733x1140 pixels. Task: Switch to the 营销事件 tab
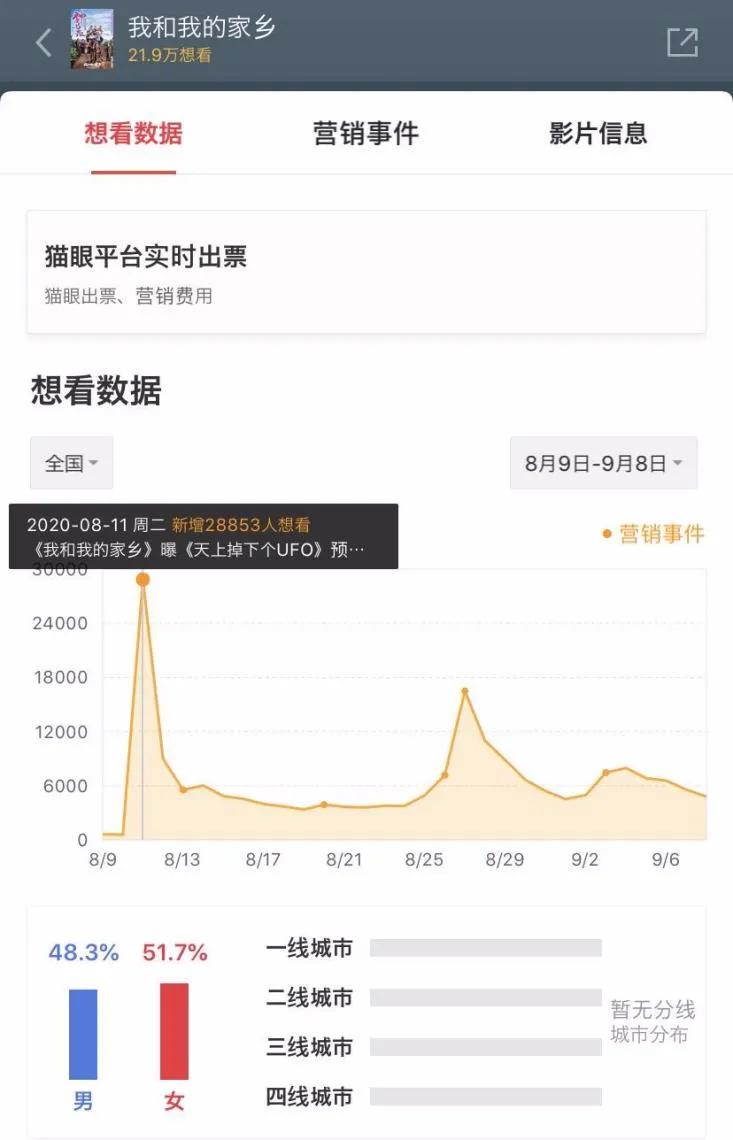pyautogui.click(x=366, y=134)
